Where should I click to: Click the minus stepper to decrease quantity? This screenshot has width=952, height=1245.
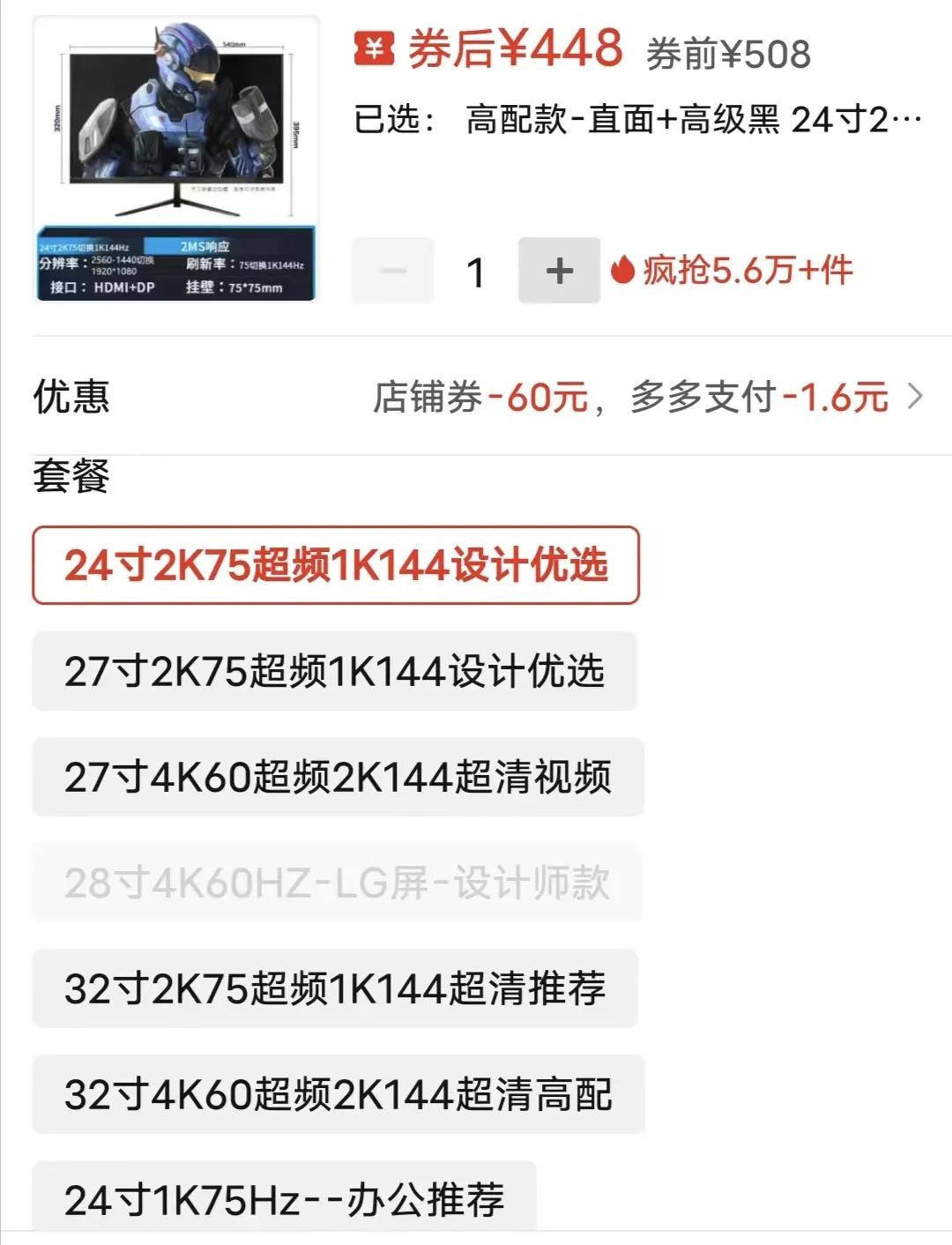[392, 271]
